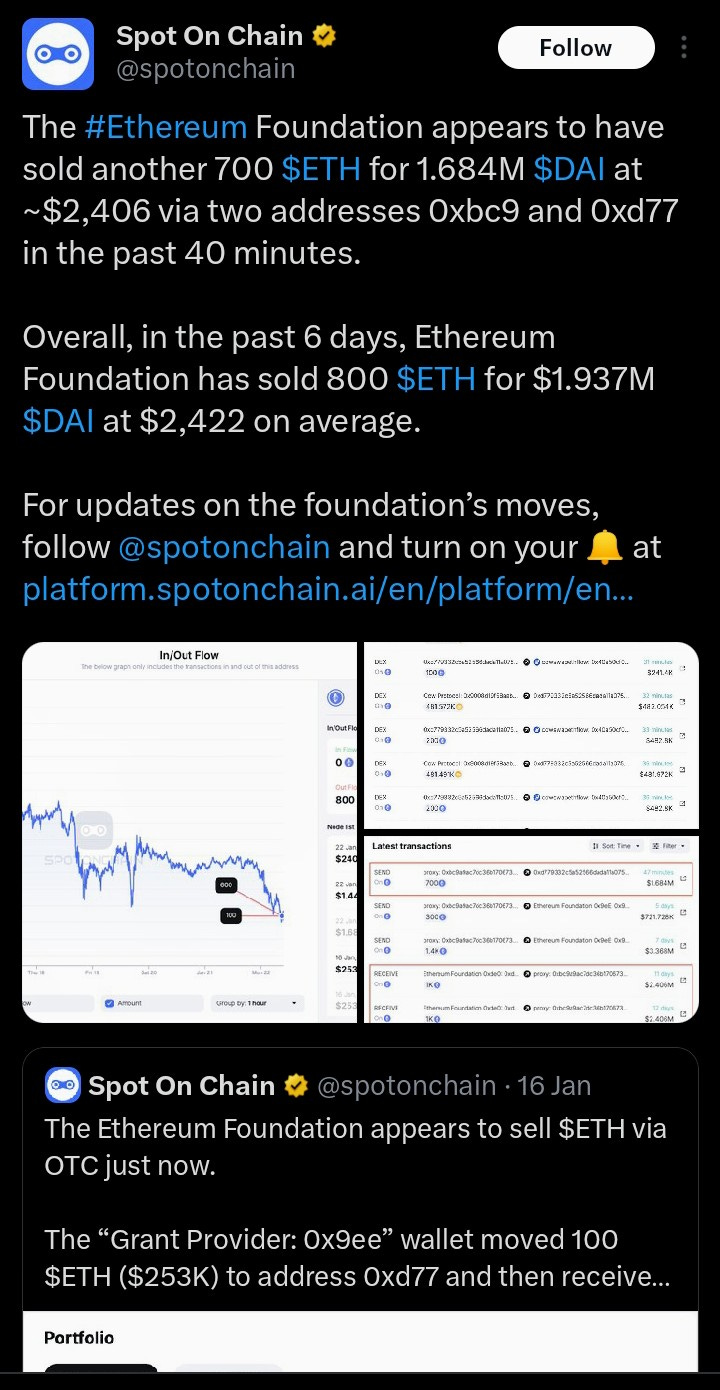Visit the platform.spotonchain.ai link
The height and width of the screenshot is (1390, 720).
click(x=328, y=589)
